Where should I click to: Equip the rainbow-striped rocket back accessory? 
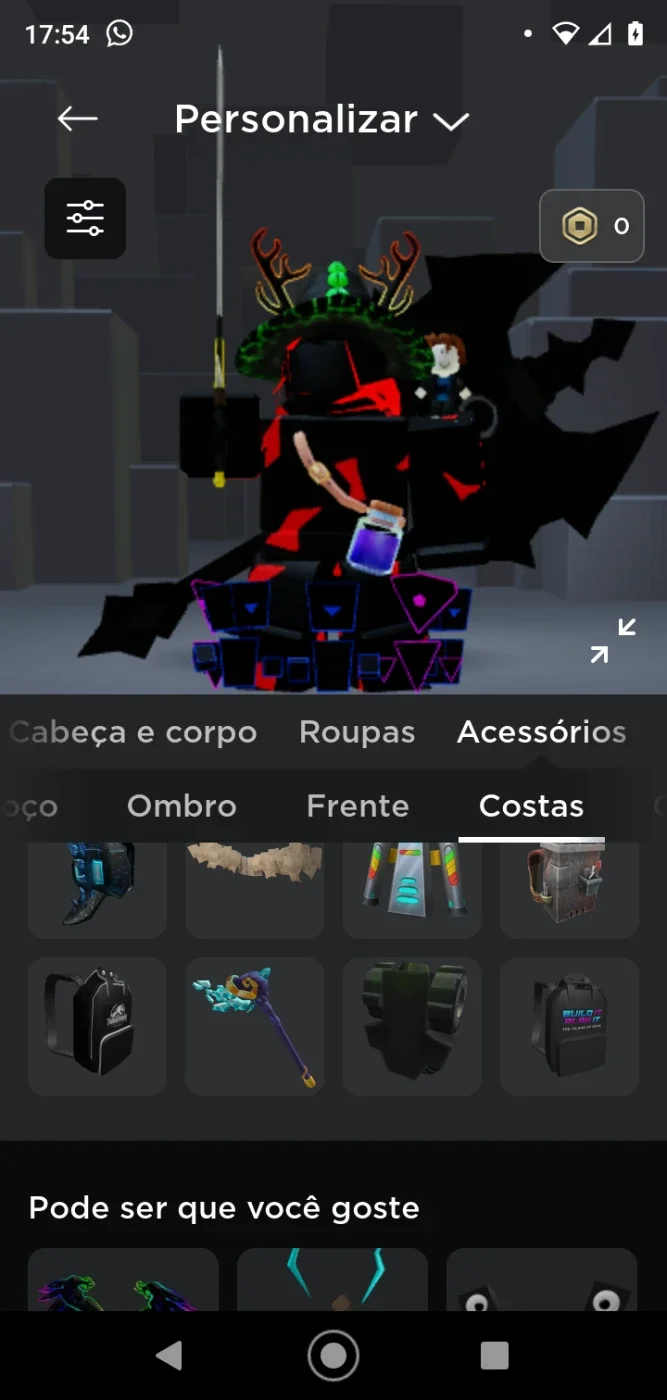[412, 889]
